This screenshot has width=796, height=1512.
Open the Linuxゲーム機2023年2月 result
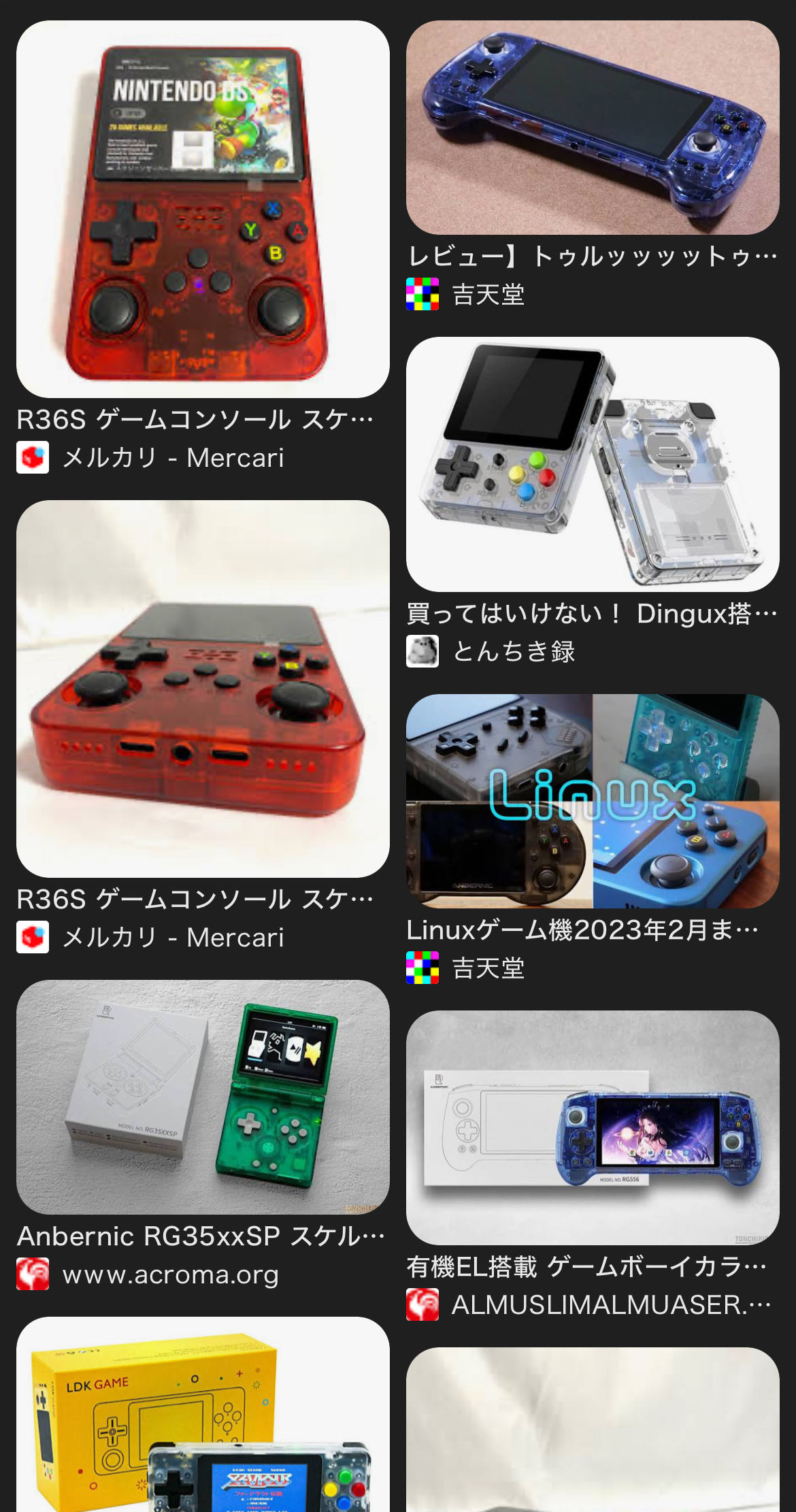pos(593,801)
